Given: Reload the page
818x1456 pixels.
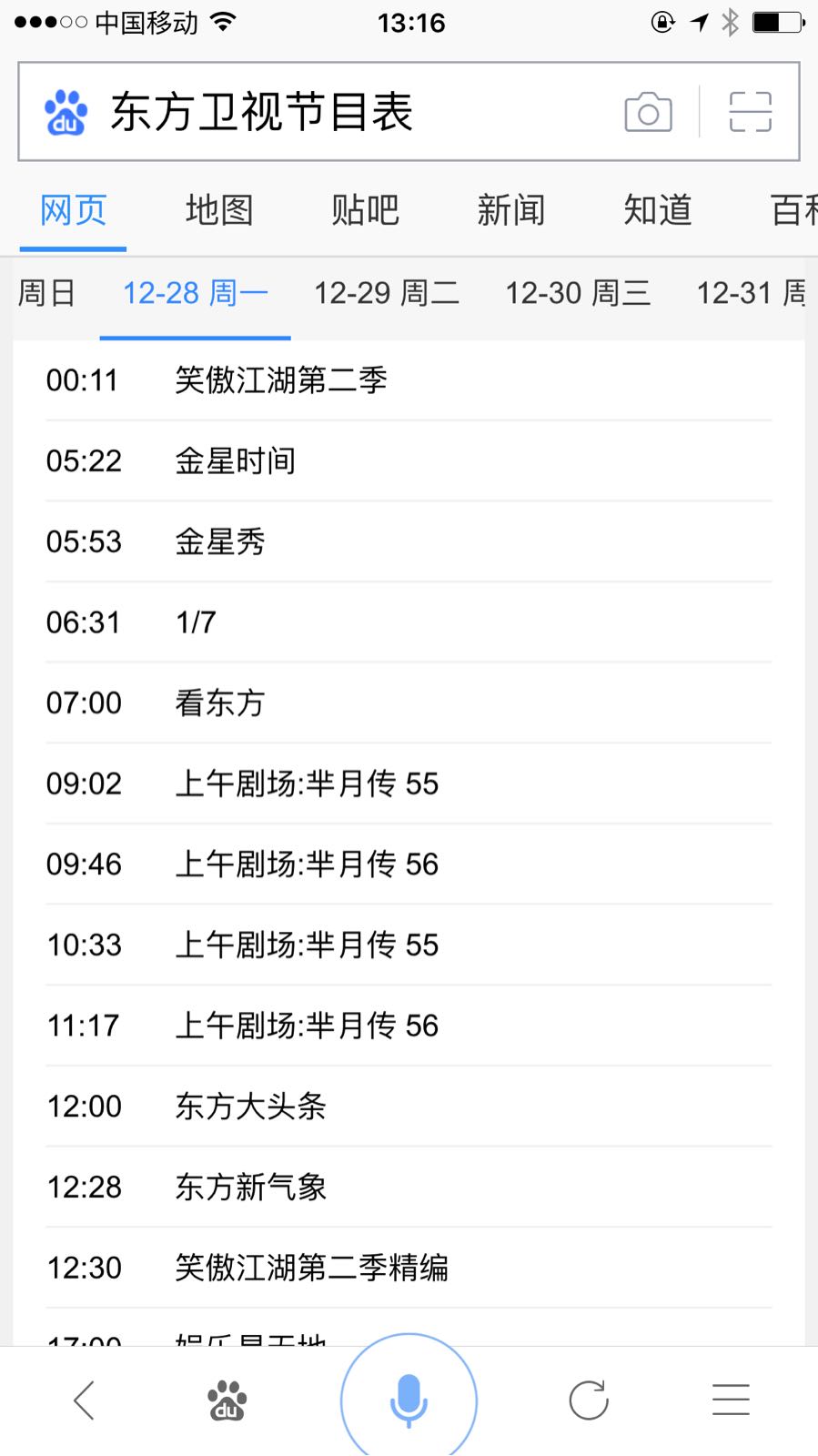Looking at the screenshot, I should click(589, 1400).
